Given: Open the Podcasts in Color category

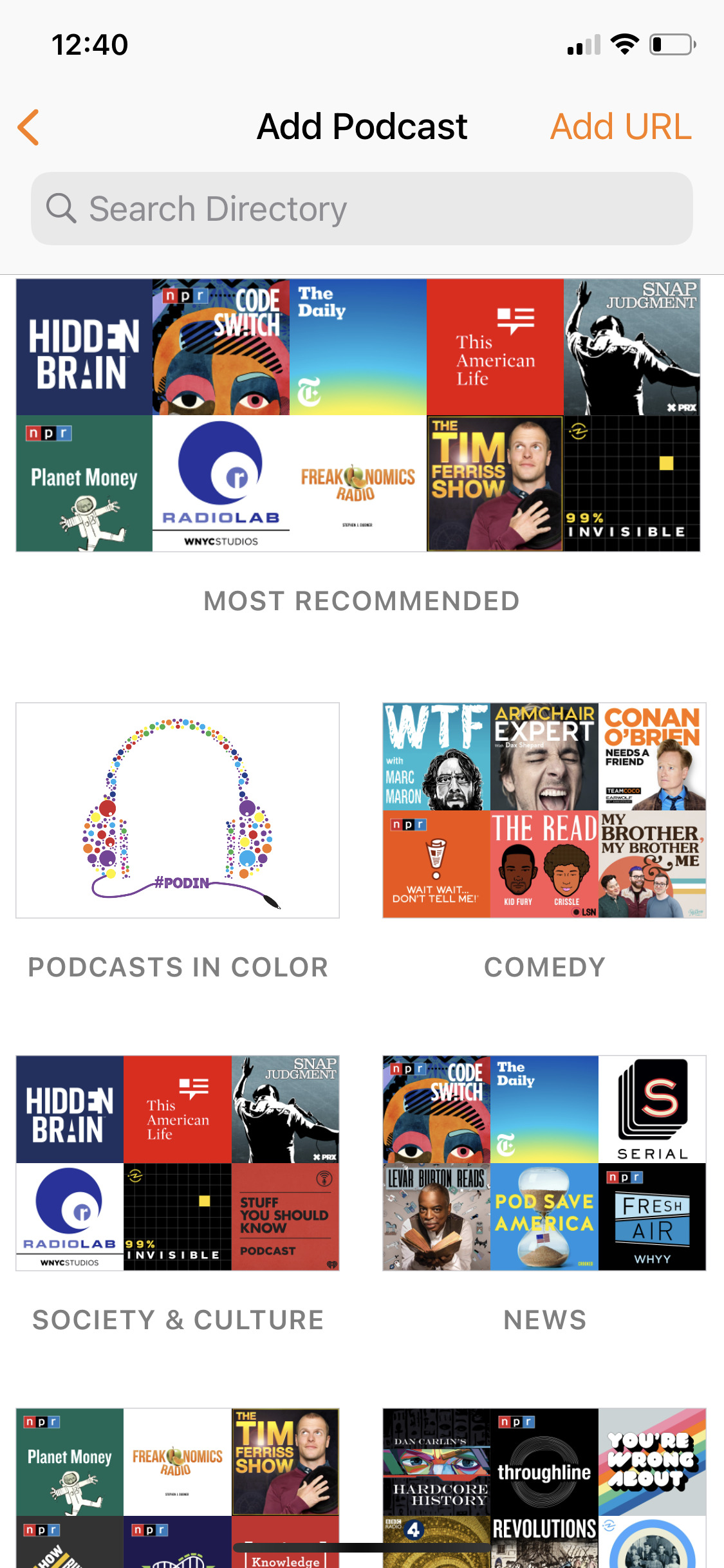Looking at the screenshot, I should point(177,809).
